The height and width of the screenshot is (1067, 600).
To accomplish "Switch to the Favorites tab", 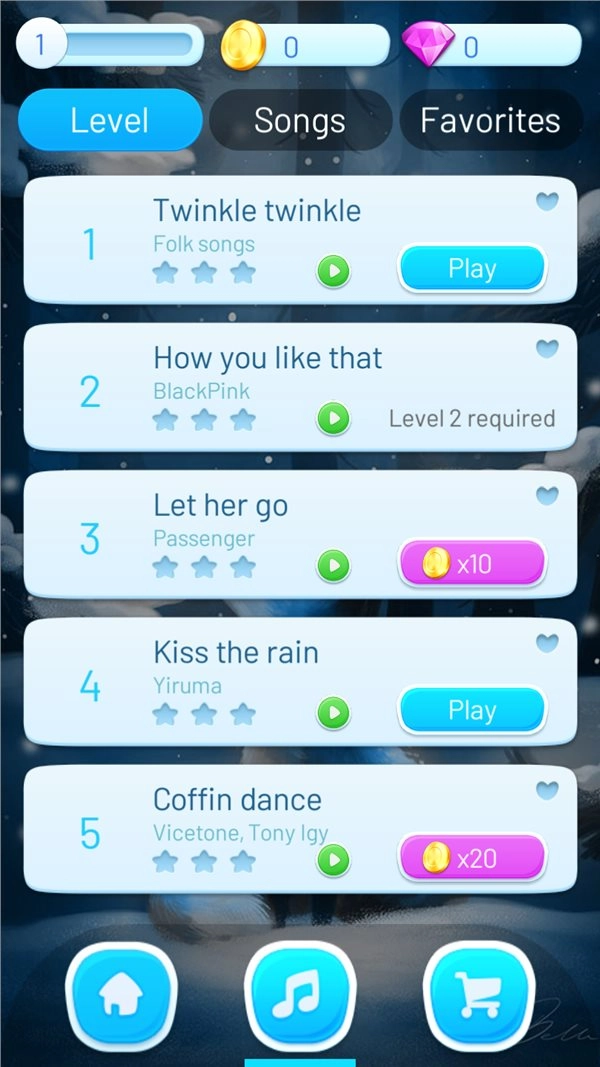I will click(x=490, y=121).
